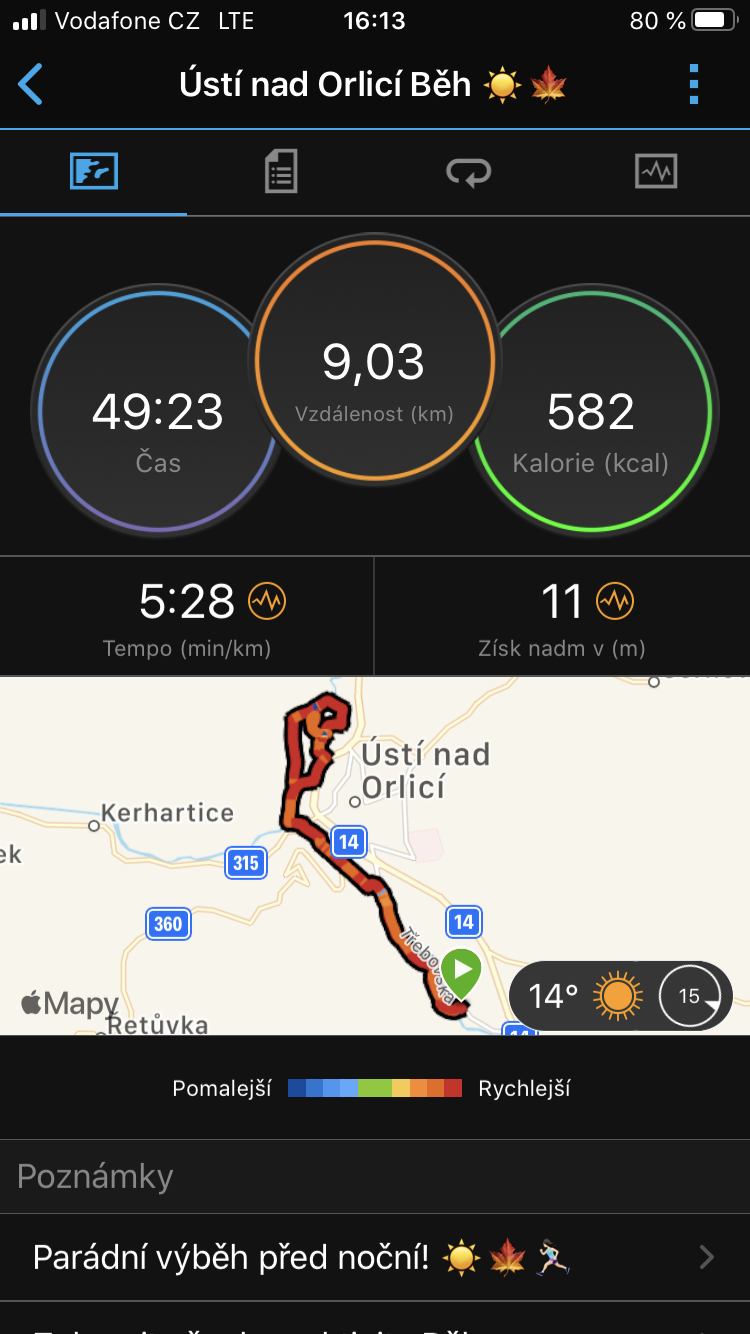750x1334 pixels.
Task: Tap the Tempo 5:28 chart icon
Action: 267,601
